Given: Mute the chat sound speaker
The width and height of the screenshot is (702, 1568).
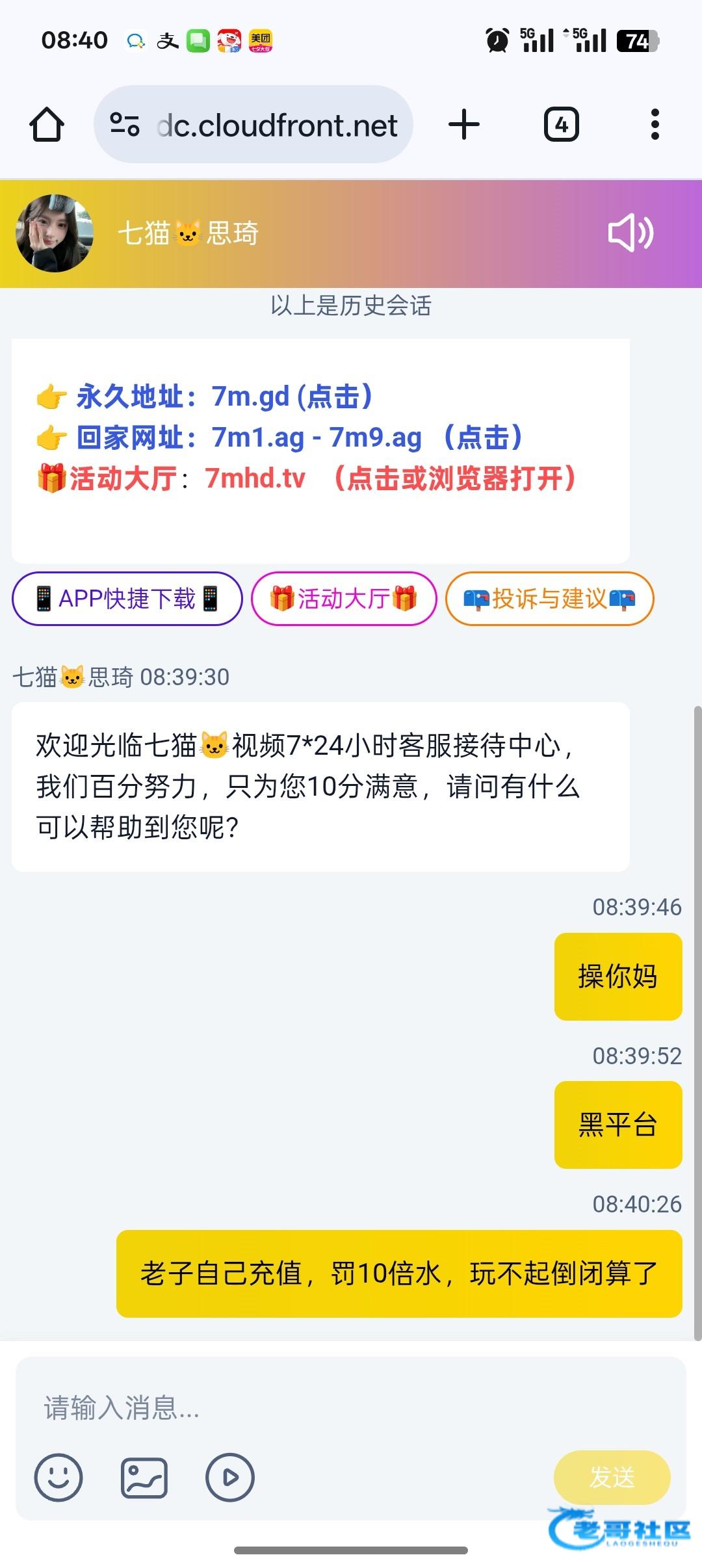Looking at the screenshot, I should (630, 233).
